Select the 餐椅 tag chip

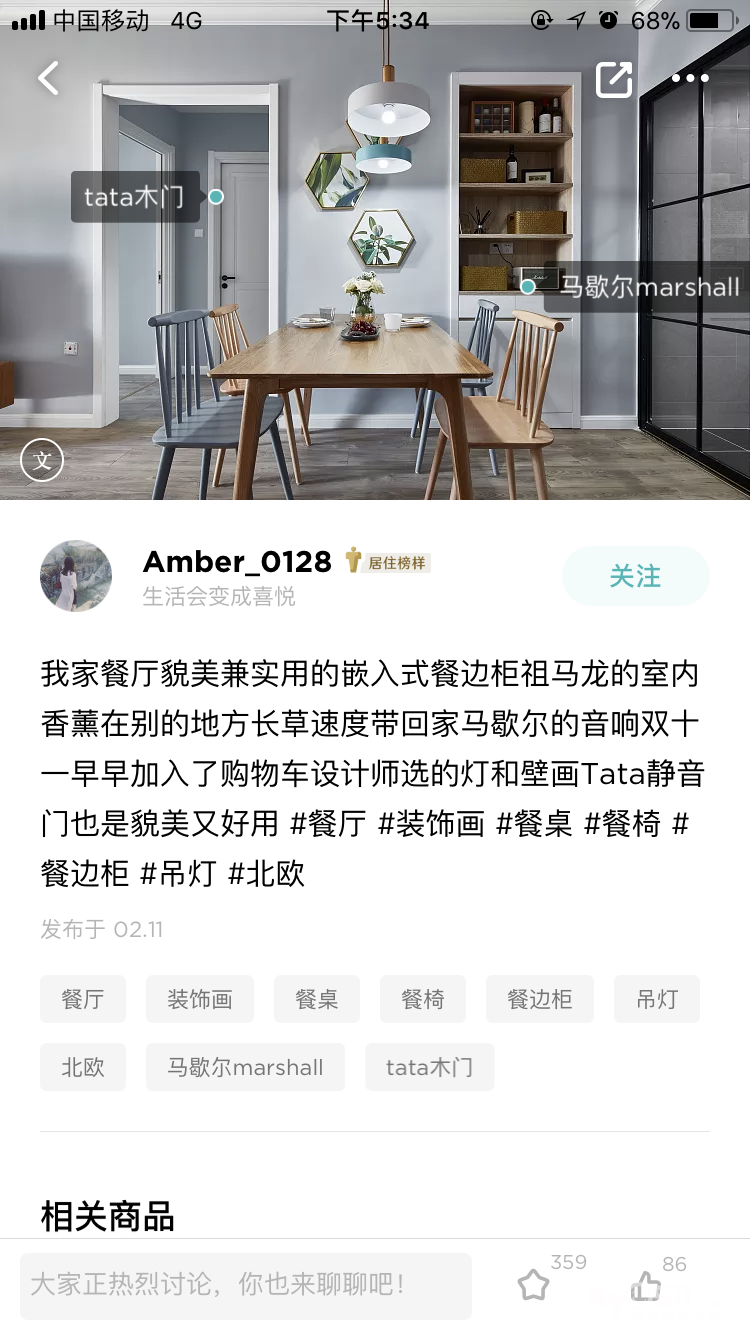pos(423,999)
